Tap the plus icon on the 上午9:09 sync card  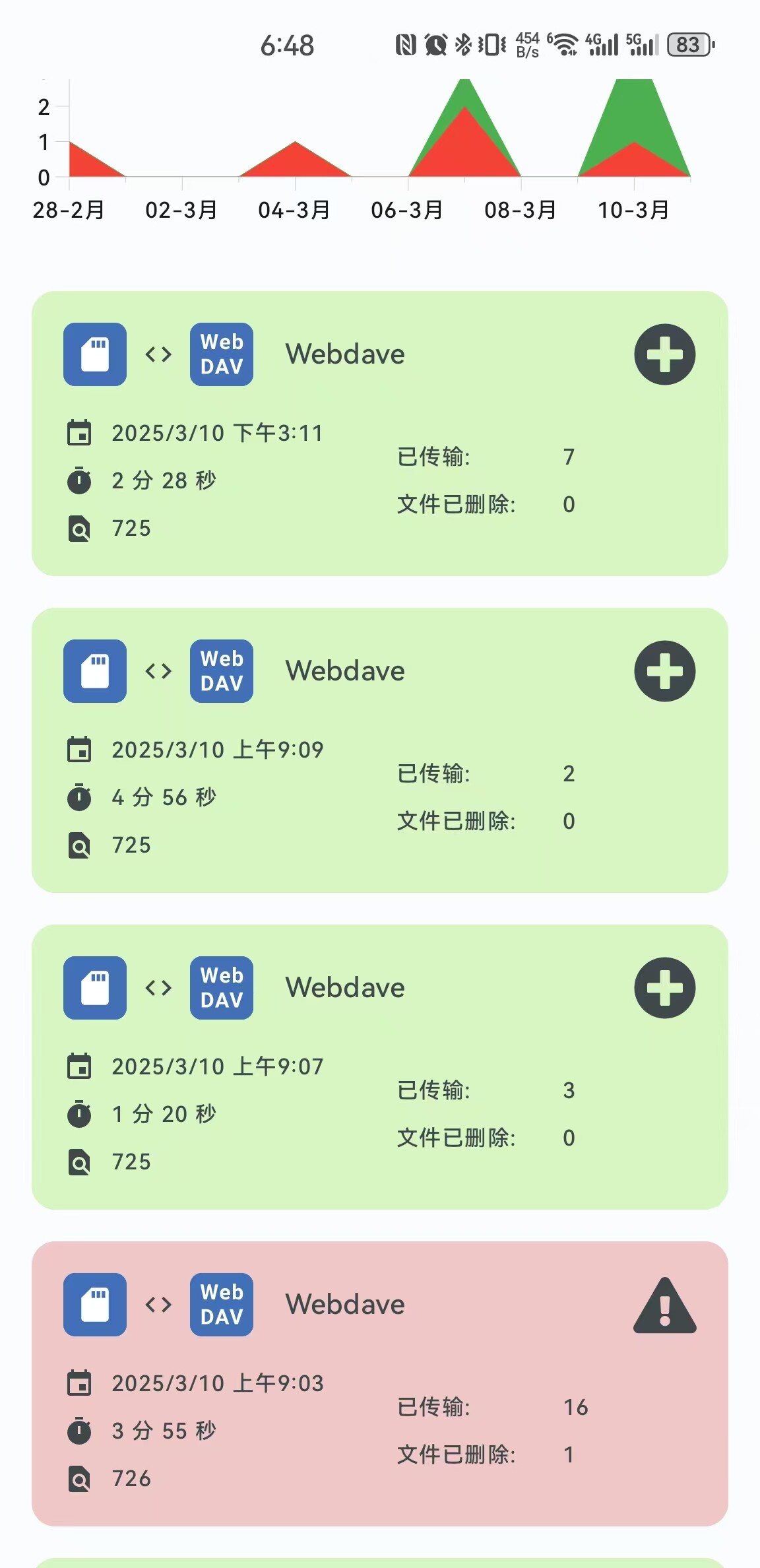(x=664, y=671)
